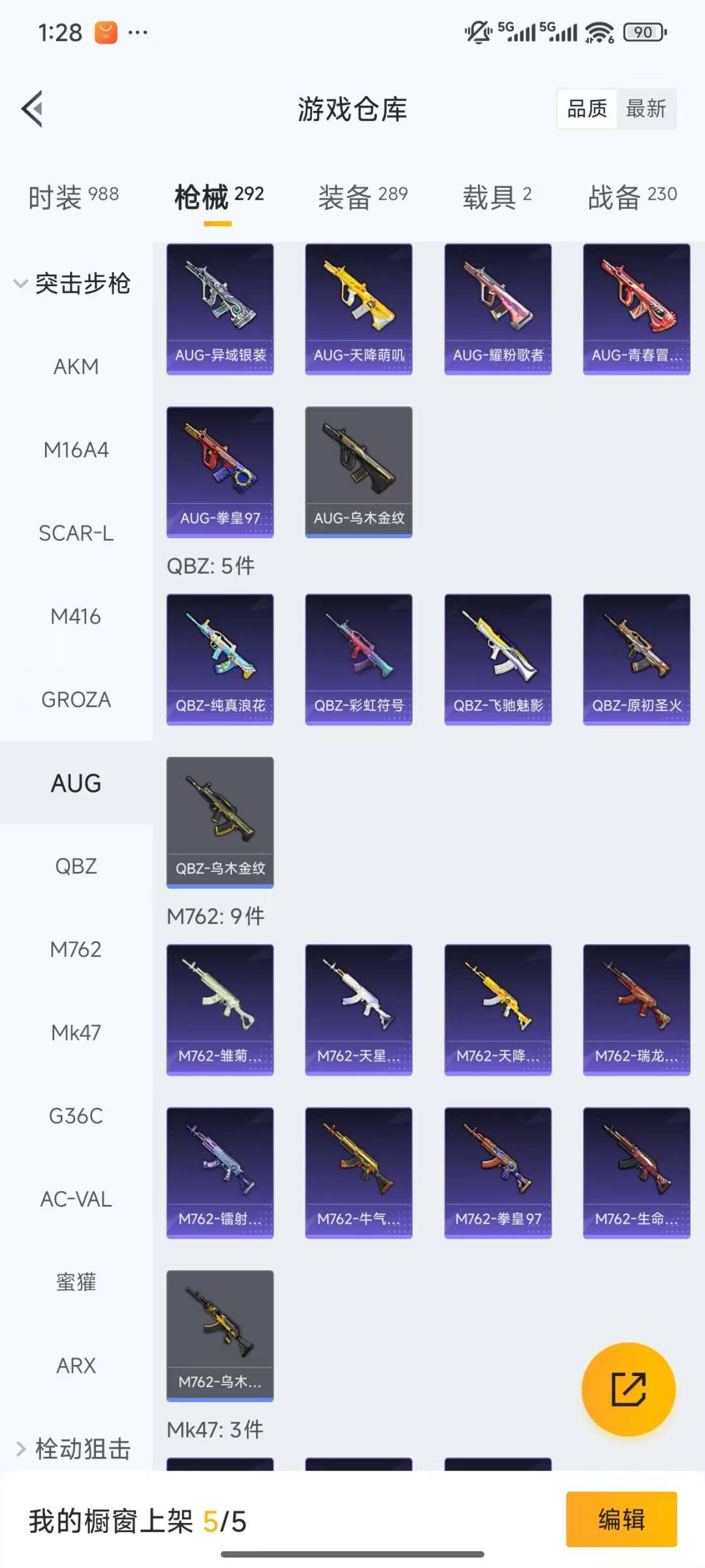705x1568 pixels.
Task: Expand the 栓动狙击 category
Action: (x=73, y=1448)
